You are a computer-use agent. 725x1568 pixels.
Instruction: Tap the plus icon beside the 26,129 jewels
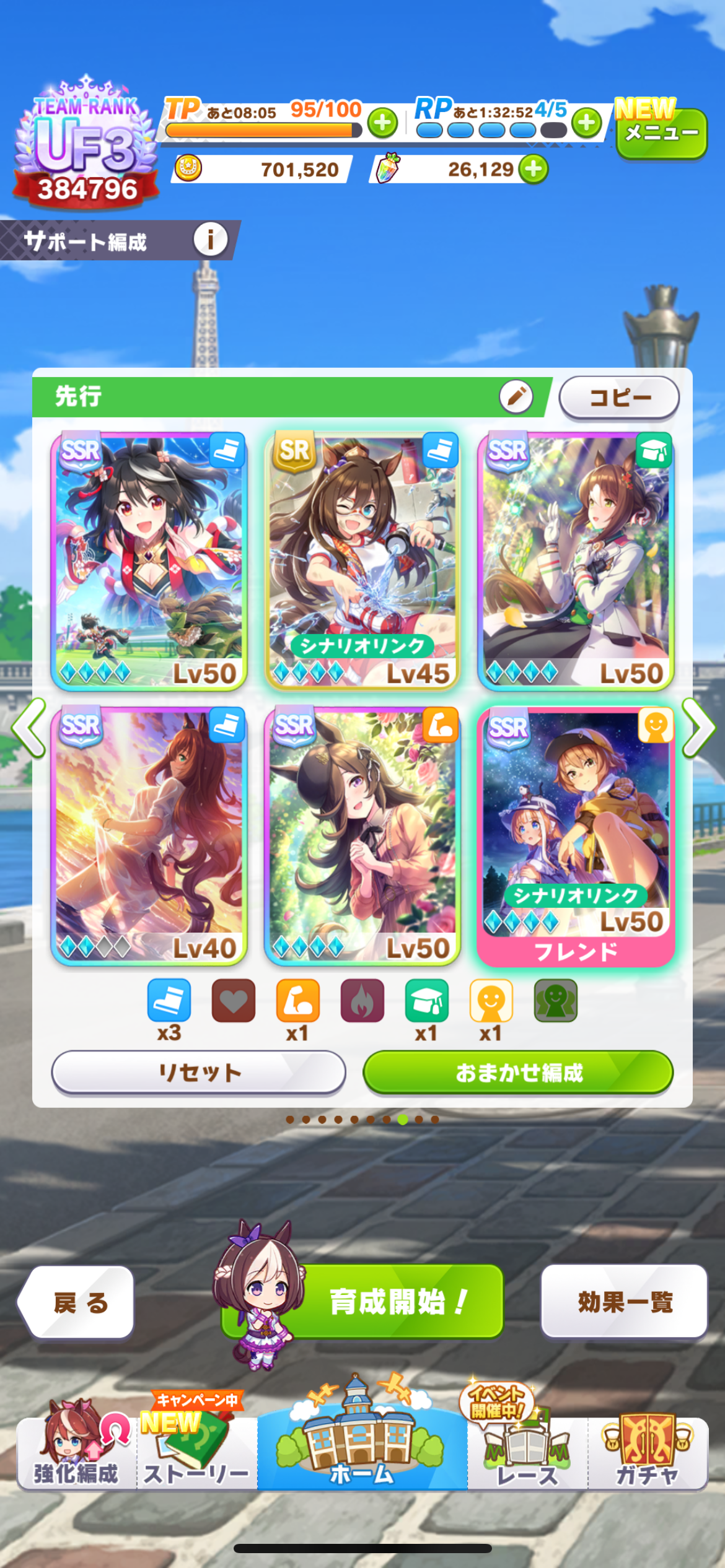click(534, 169)
